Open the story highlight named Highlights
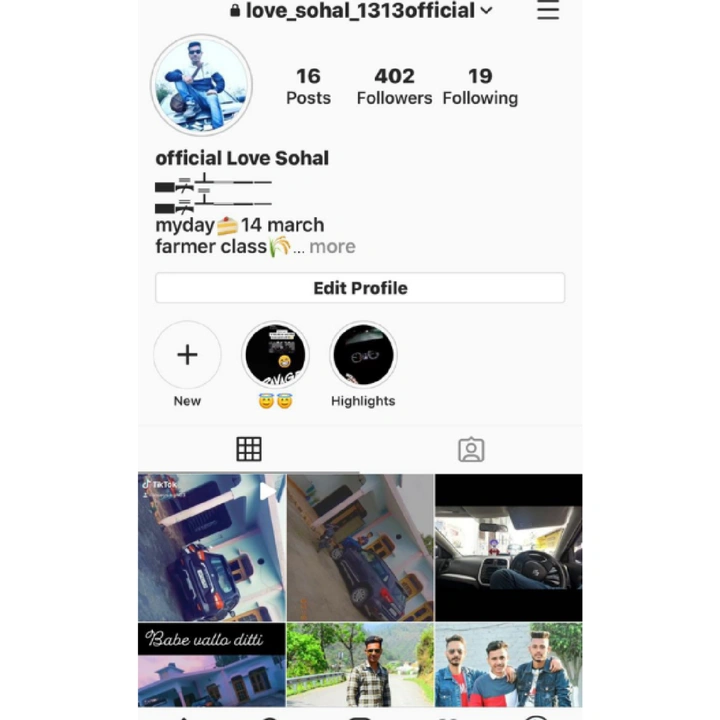 (363, 356)
